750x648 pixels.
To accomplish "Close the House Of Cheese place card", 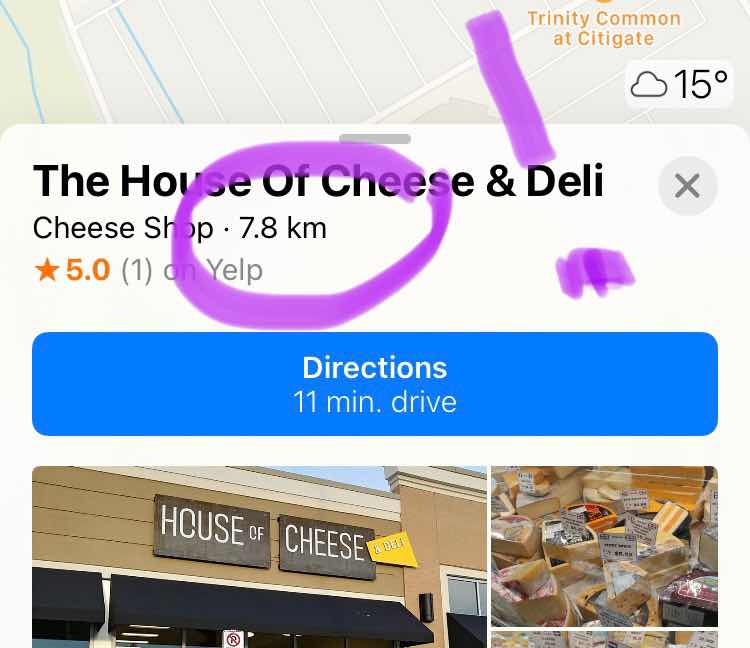I will click(687, 186).
